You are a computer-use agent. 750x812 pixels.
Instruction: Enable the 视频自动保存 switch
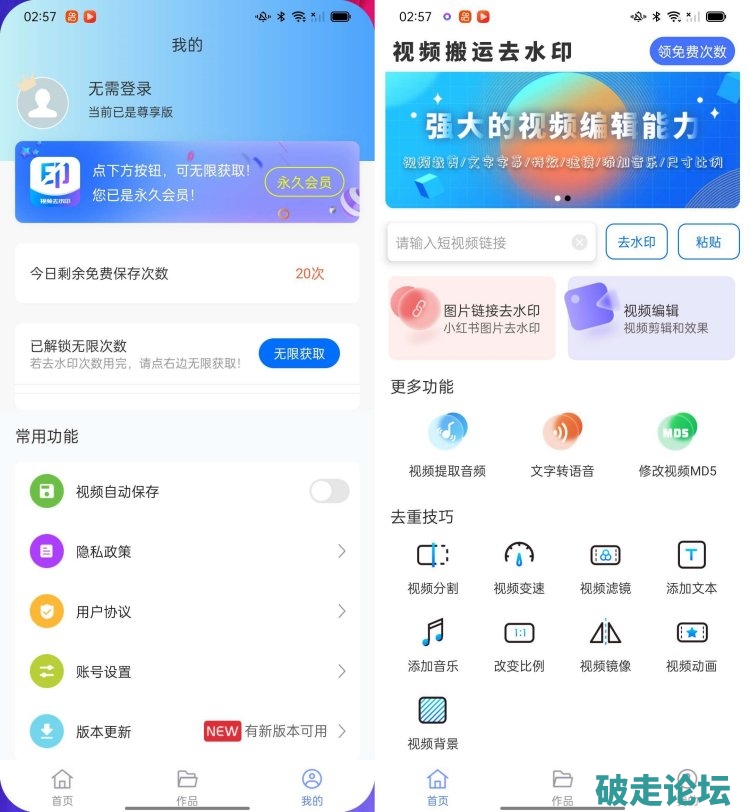[x=329, y=491]
